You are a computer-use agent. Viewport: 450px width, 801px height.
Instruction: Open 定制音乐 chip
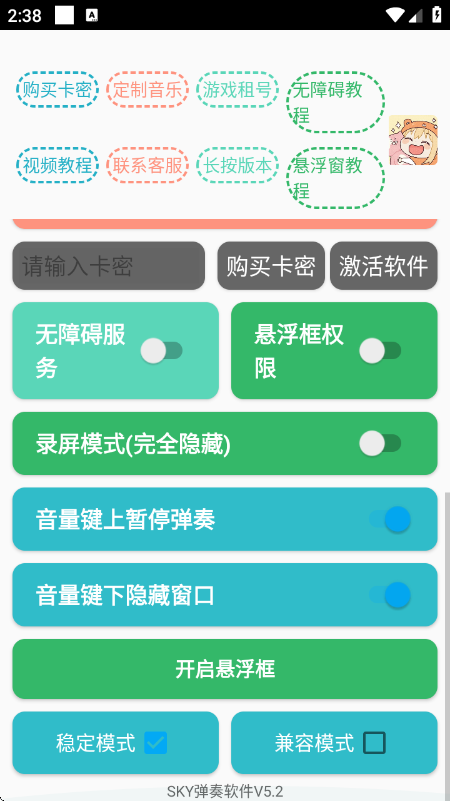(x=147, y=90)
